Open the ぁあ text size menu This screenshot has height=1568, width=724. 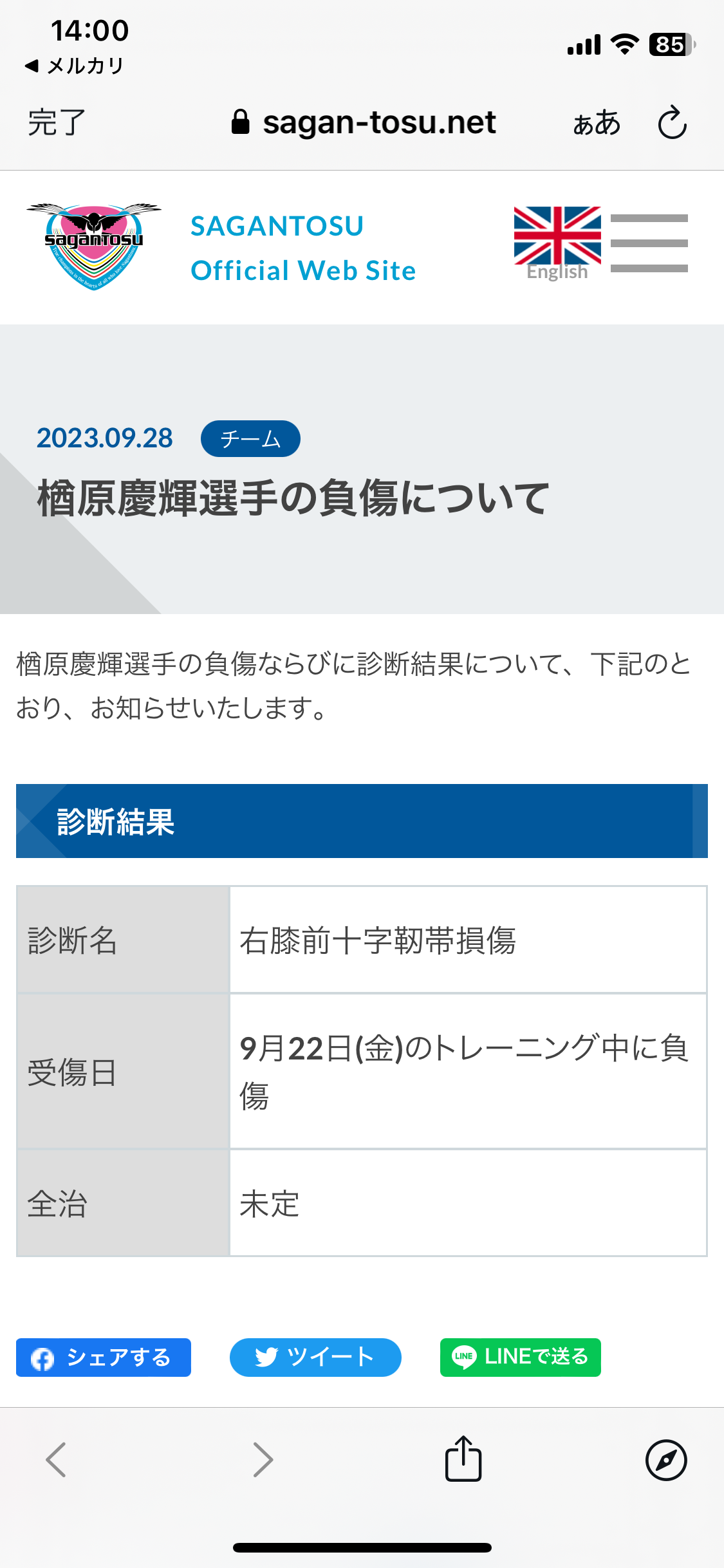[x=597, y=122]
